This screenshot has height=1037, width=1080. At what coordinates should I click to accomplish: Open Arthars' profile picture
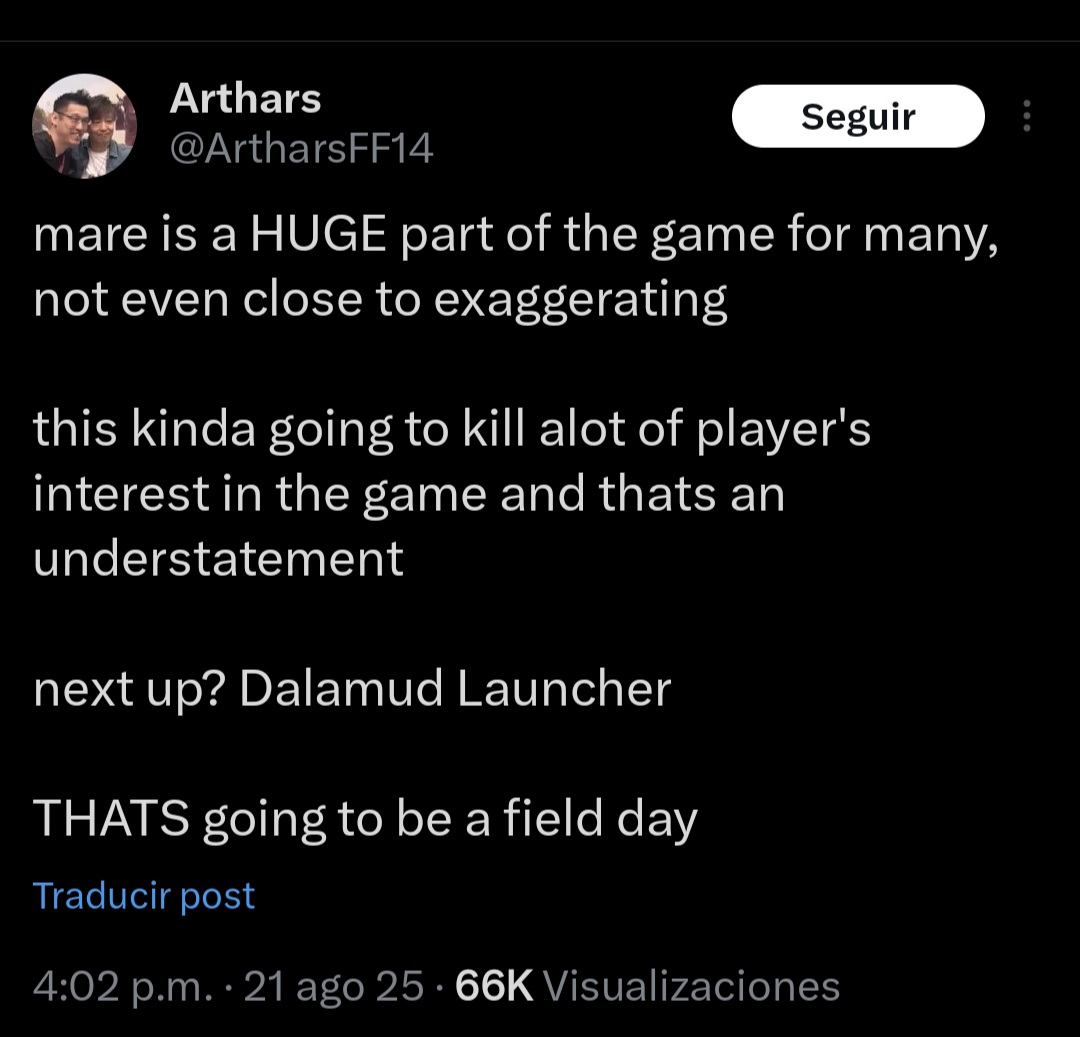tap(84, 126)
